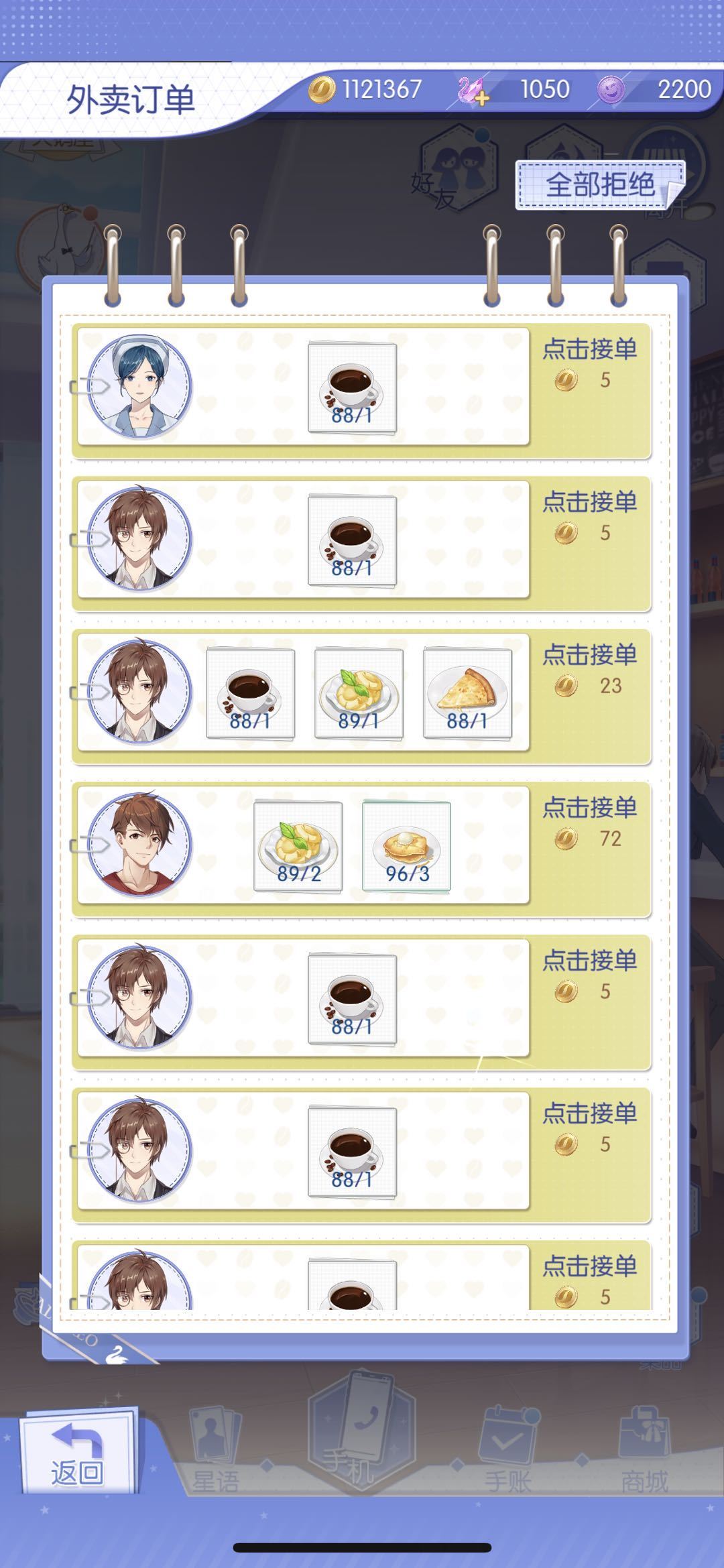Open the pancake order from red-shirt customer
Screen dimensions: 724x1568
[406, 847]
